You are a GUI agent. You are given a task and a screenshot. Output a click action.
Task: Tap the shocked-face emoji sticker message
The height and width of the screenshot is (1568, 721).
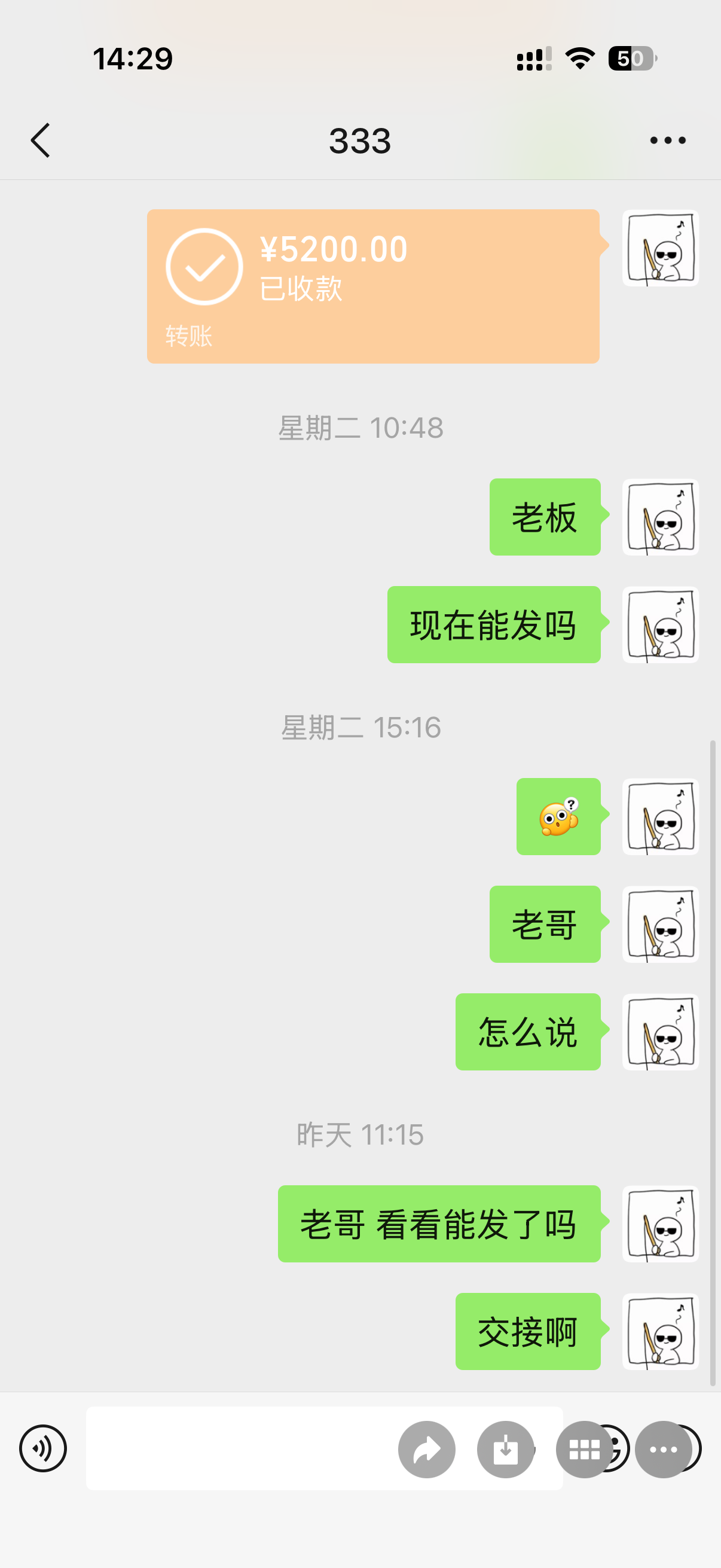(x=558, y=817)
